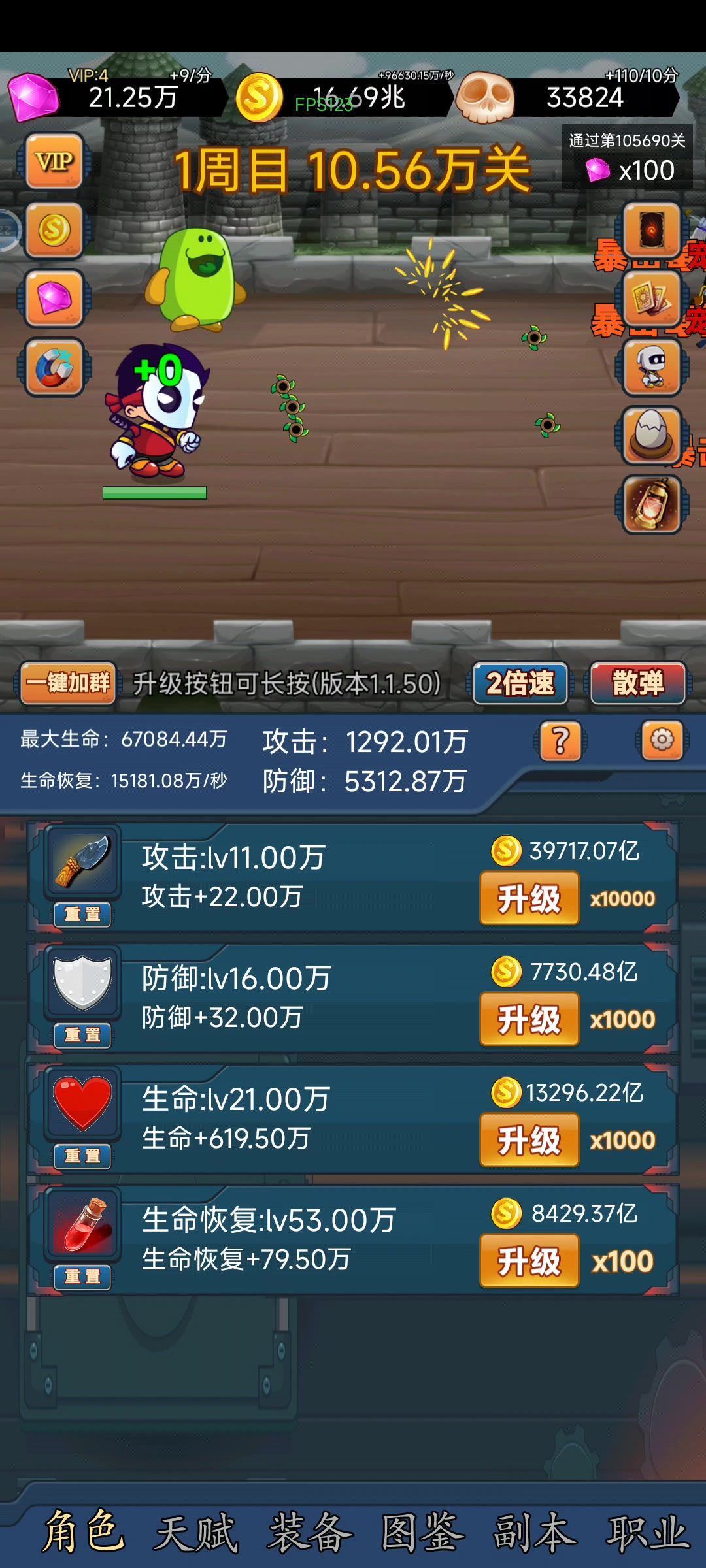706x1568 pixels.
Task: Open the egg in nest icon
Action: coord(652,436)
